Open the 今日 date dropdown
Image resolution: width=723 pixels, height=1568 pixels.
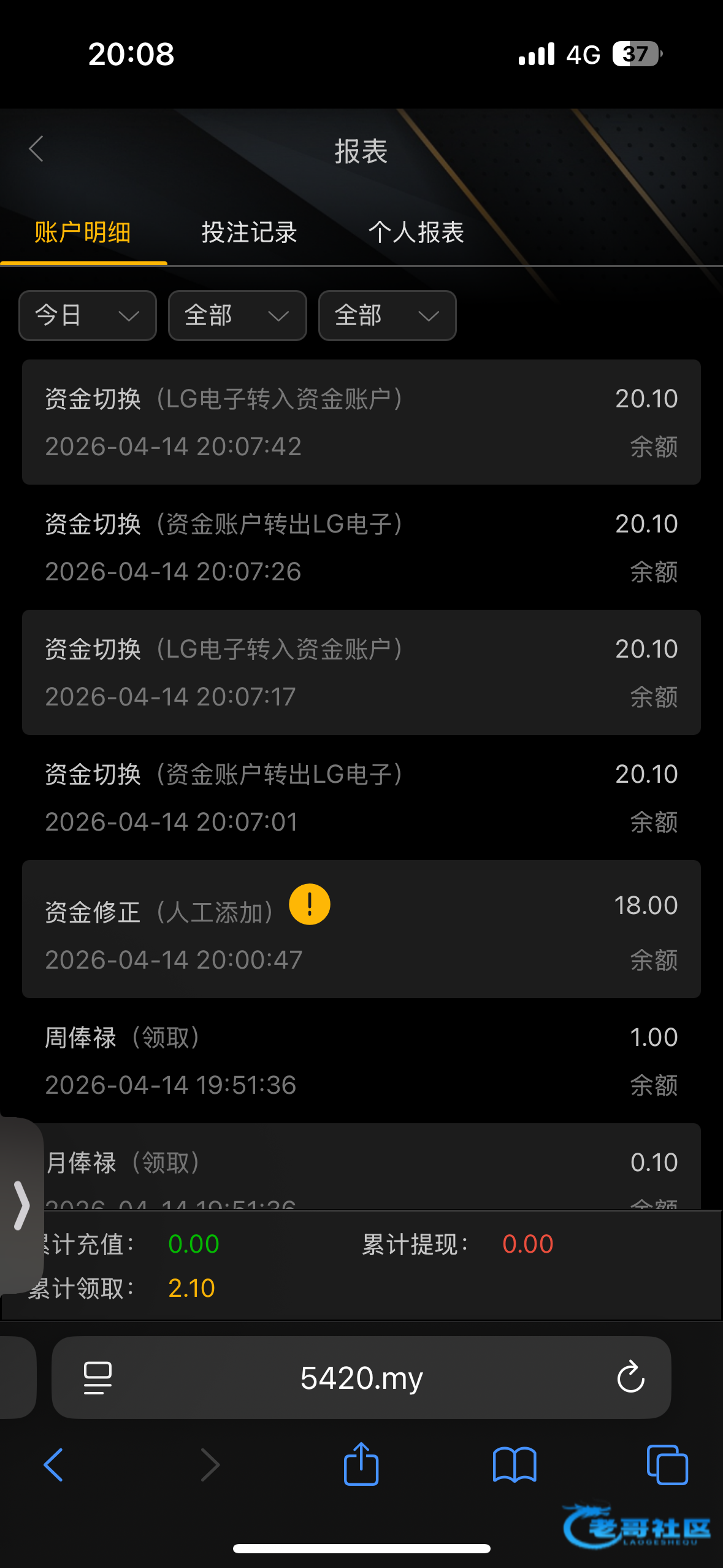point(88,315)
